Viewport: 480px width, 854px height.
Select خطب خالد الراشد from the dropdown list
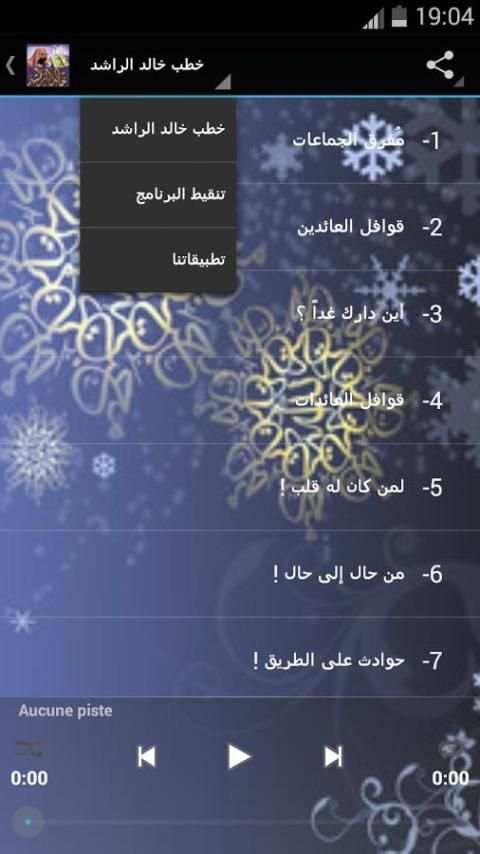(x=158, y=129)
